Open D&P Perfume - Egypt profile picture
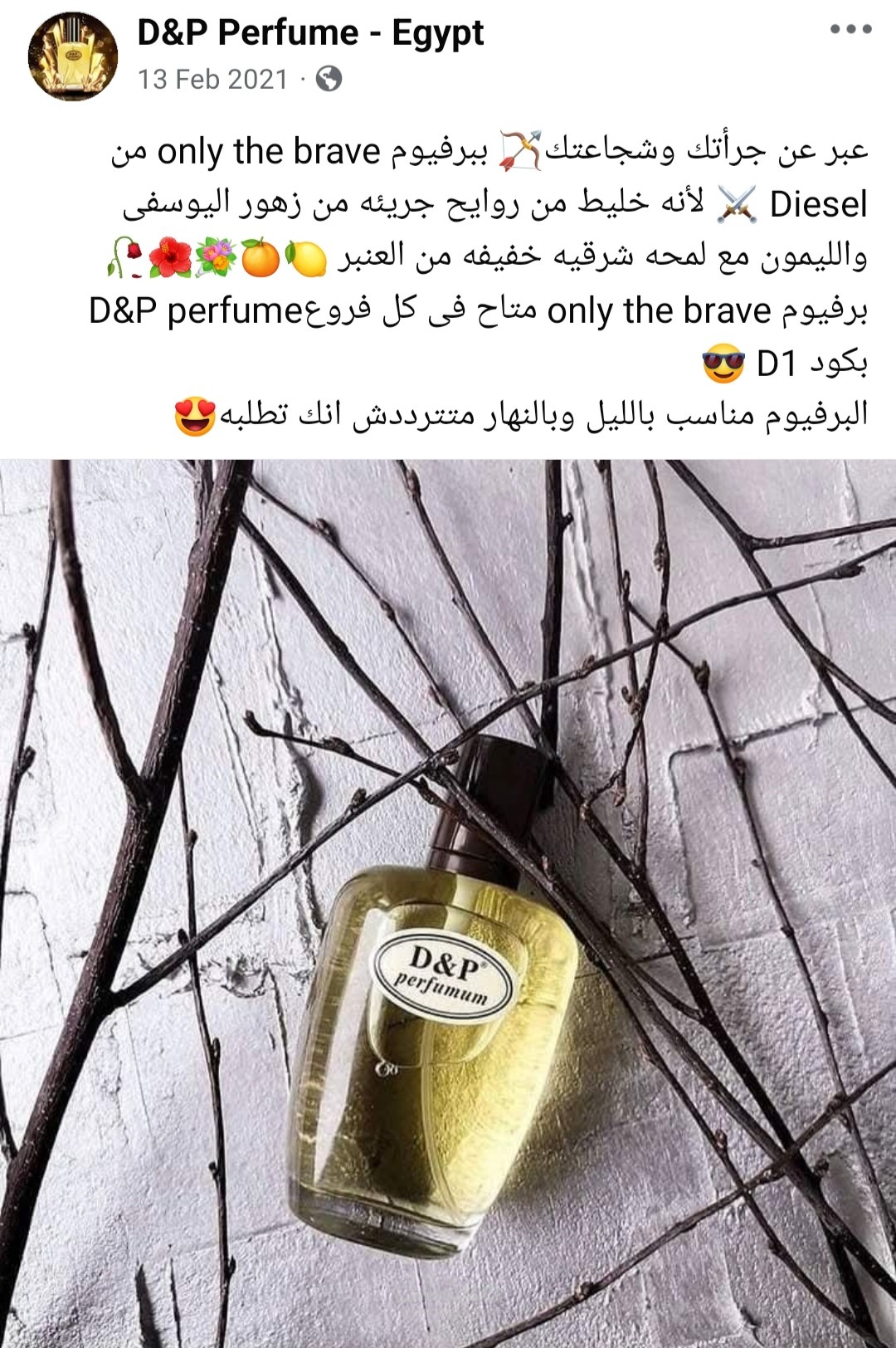 [x=73, y=56]
